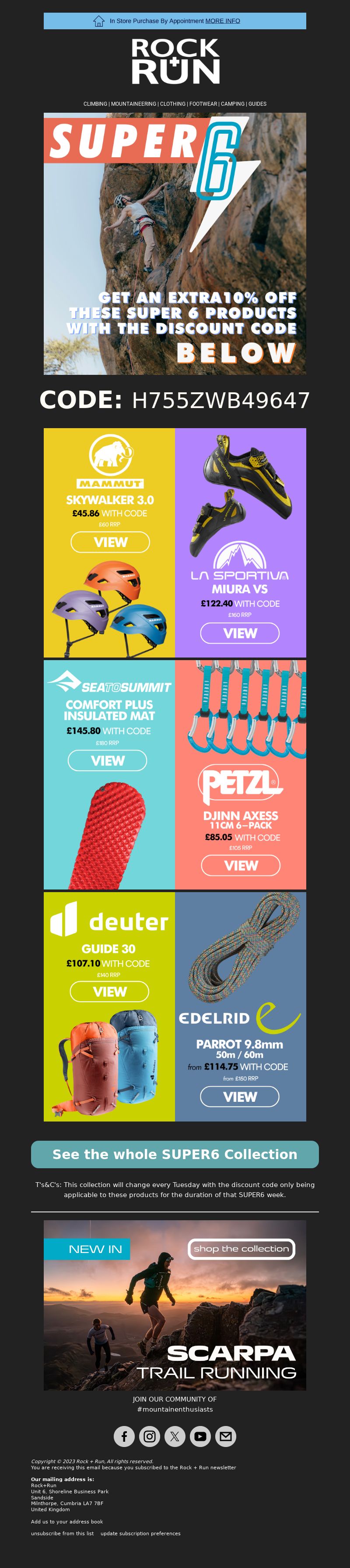View the Edelrid Parrot 9.8mm rope
Screen dimensions: 350x1568
(240, 1097)
